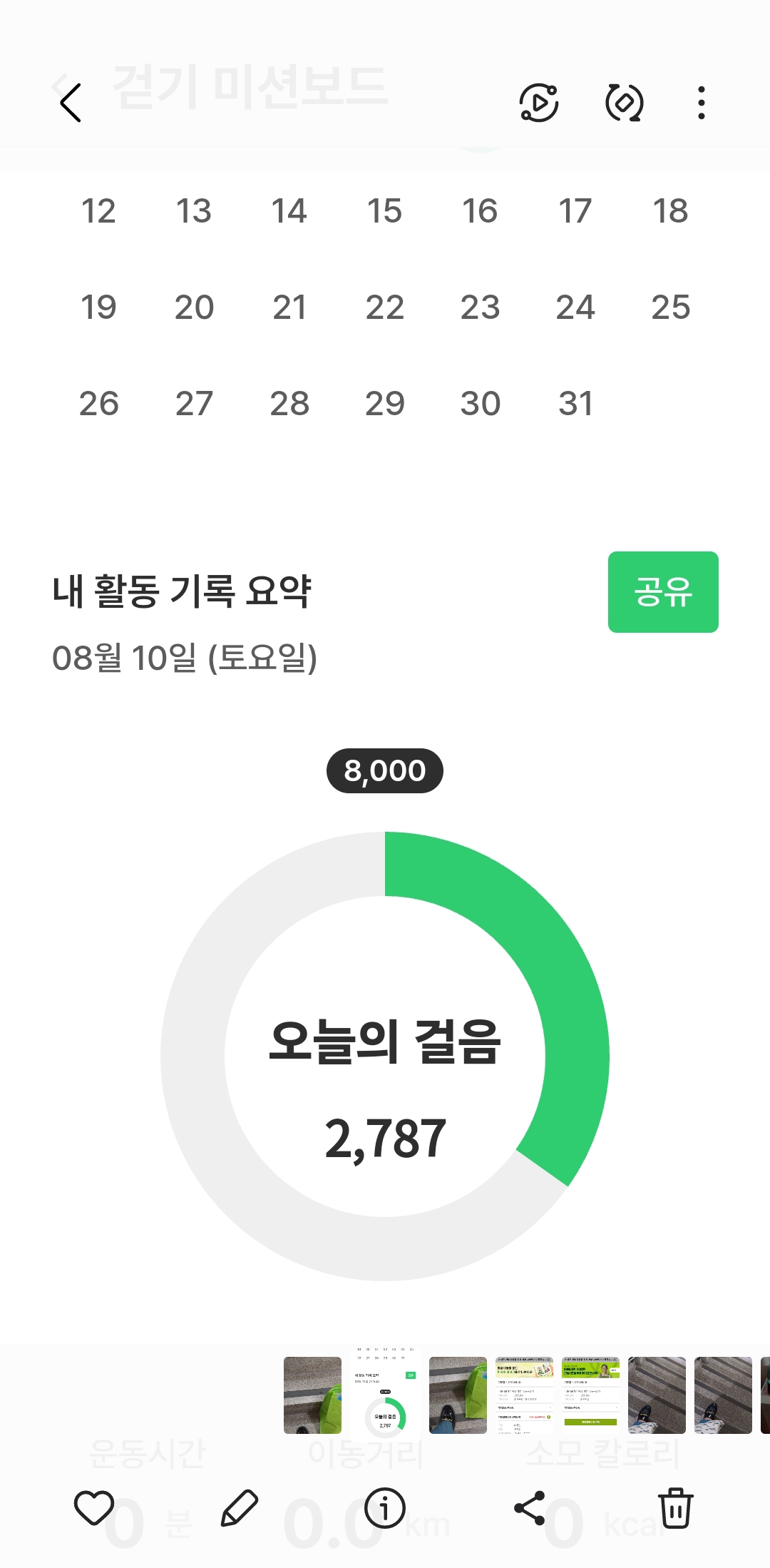The width and height of the screenshot is (770, 1568).
Task: Share this image
Action: coord(530,1508)
